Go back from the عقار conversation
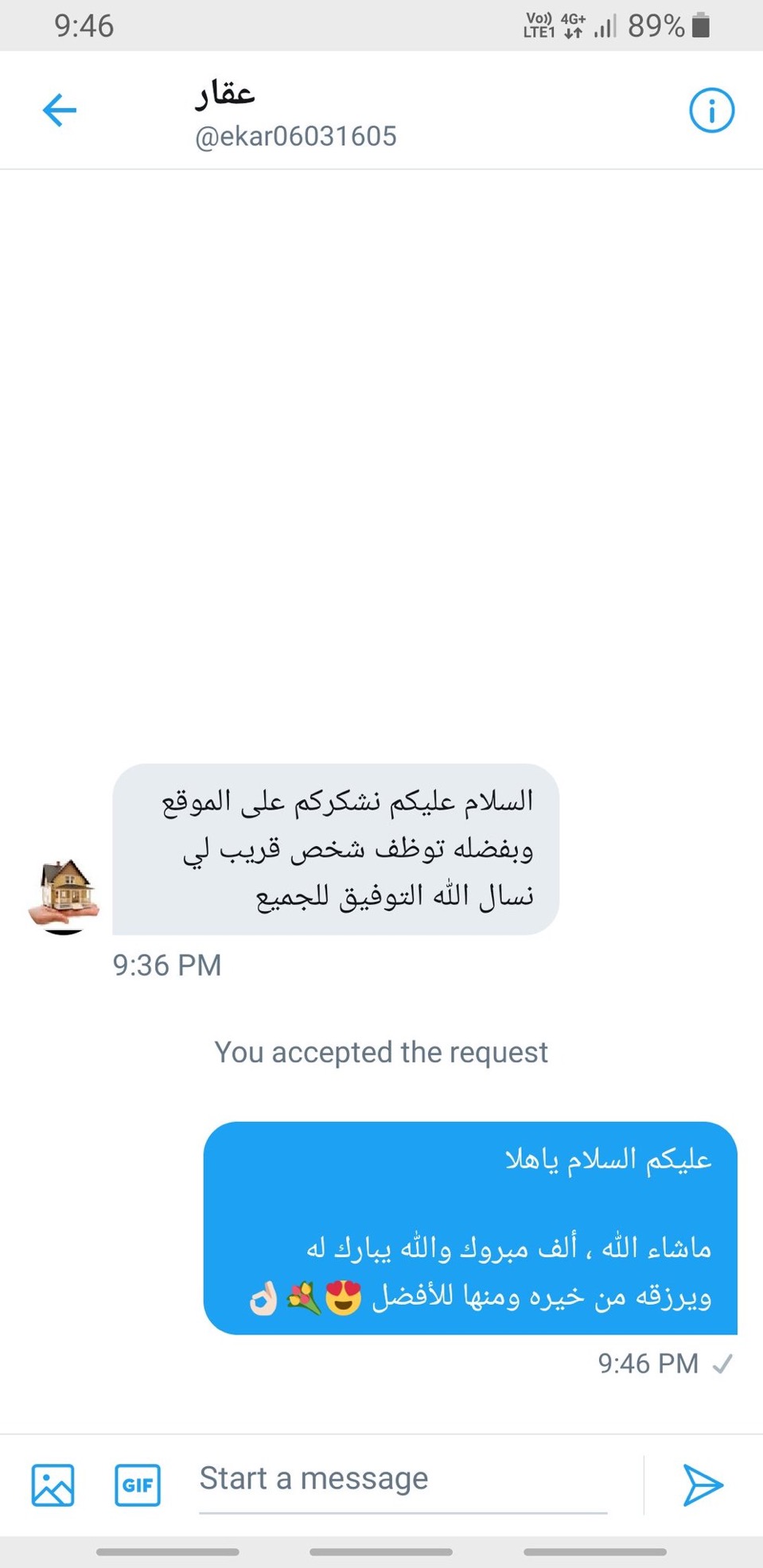This screenshot has height=1568, width=763. 60,110
